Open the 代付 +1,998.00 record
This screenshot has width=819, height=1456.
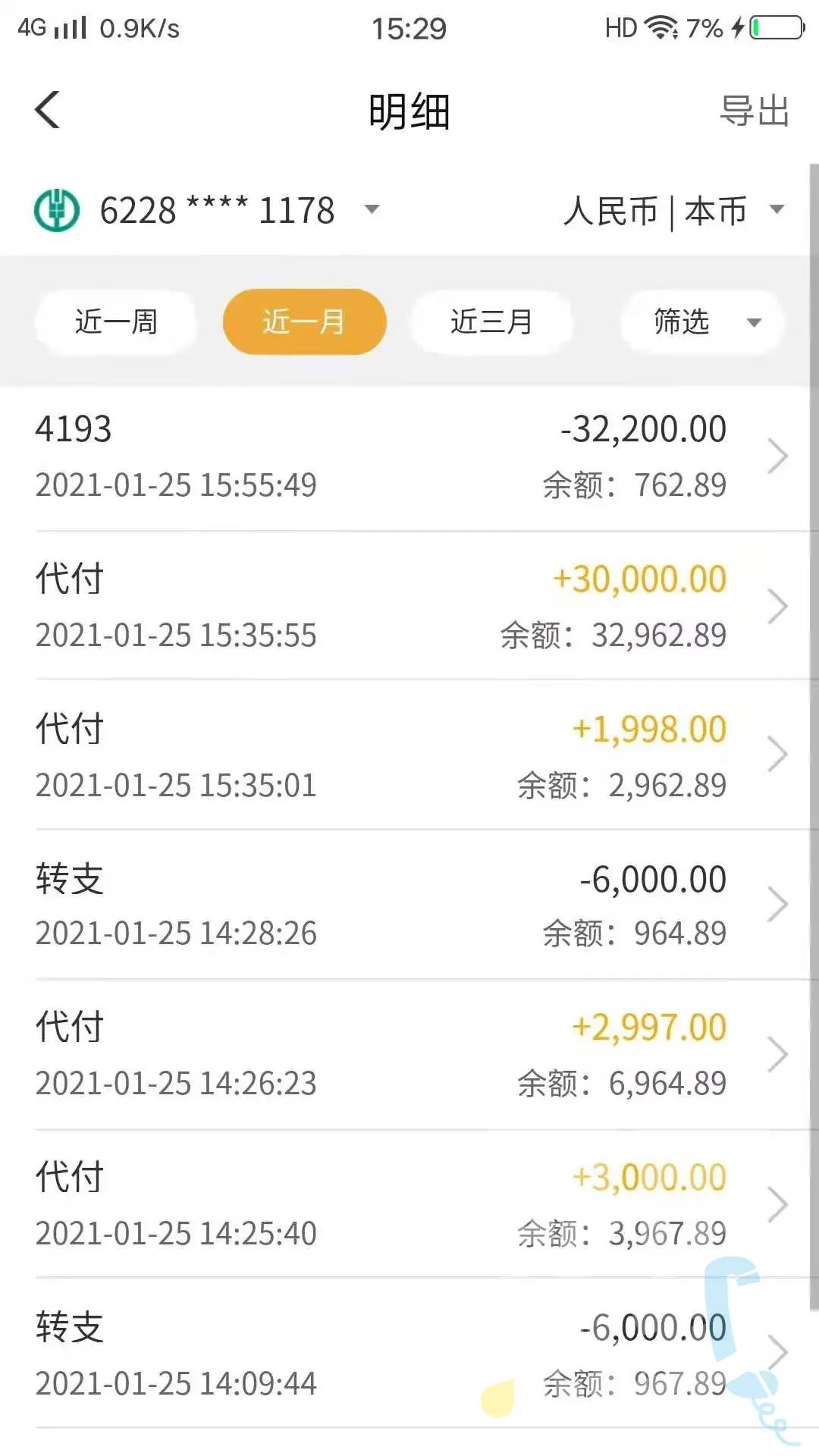pos(409,755)
